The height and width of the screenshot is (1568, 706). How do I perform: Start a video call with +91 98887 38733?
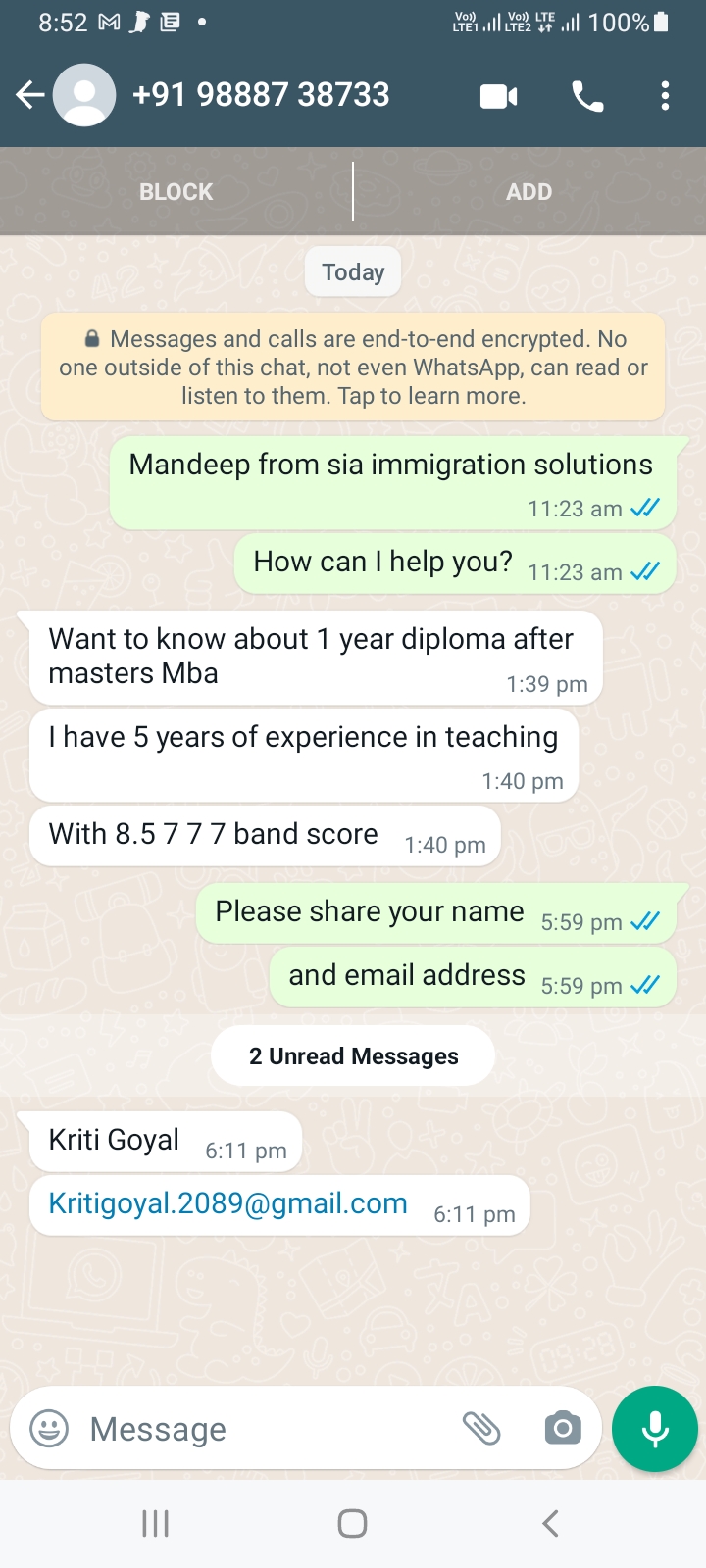coord(499,96)
